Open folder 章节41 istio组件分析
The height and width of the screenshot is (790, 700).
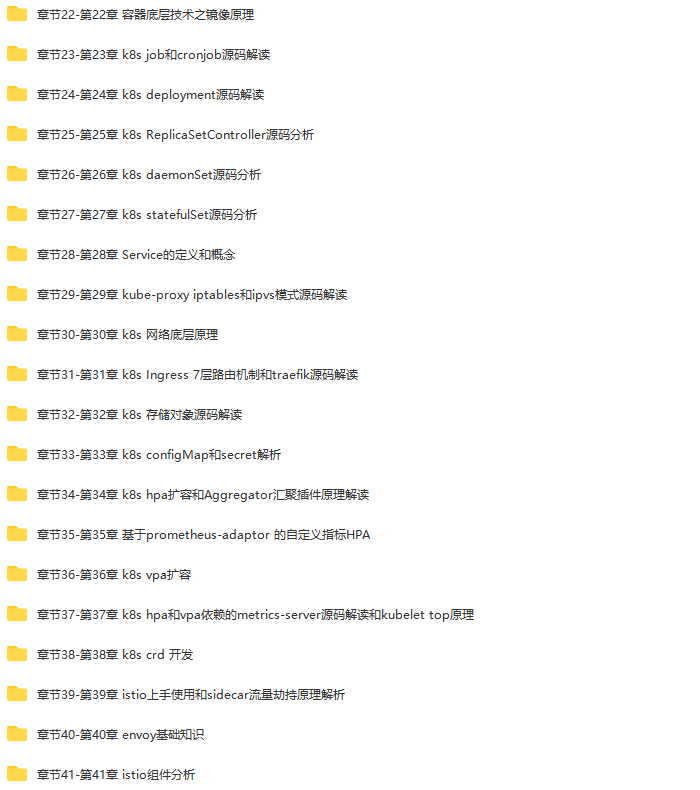[x=116, y=774]
